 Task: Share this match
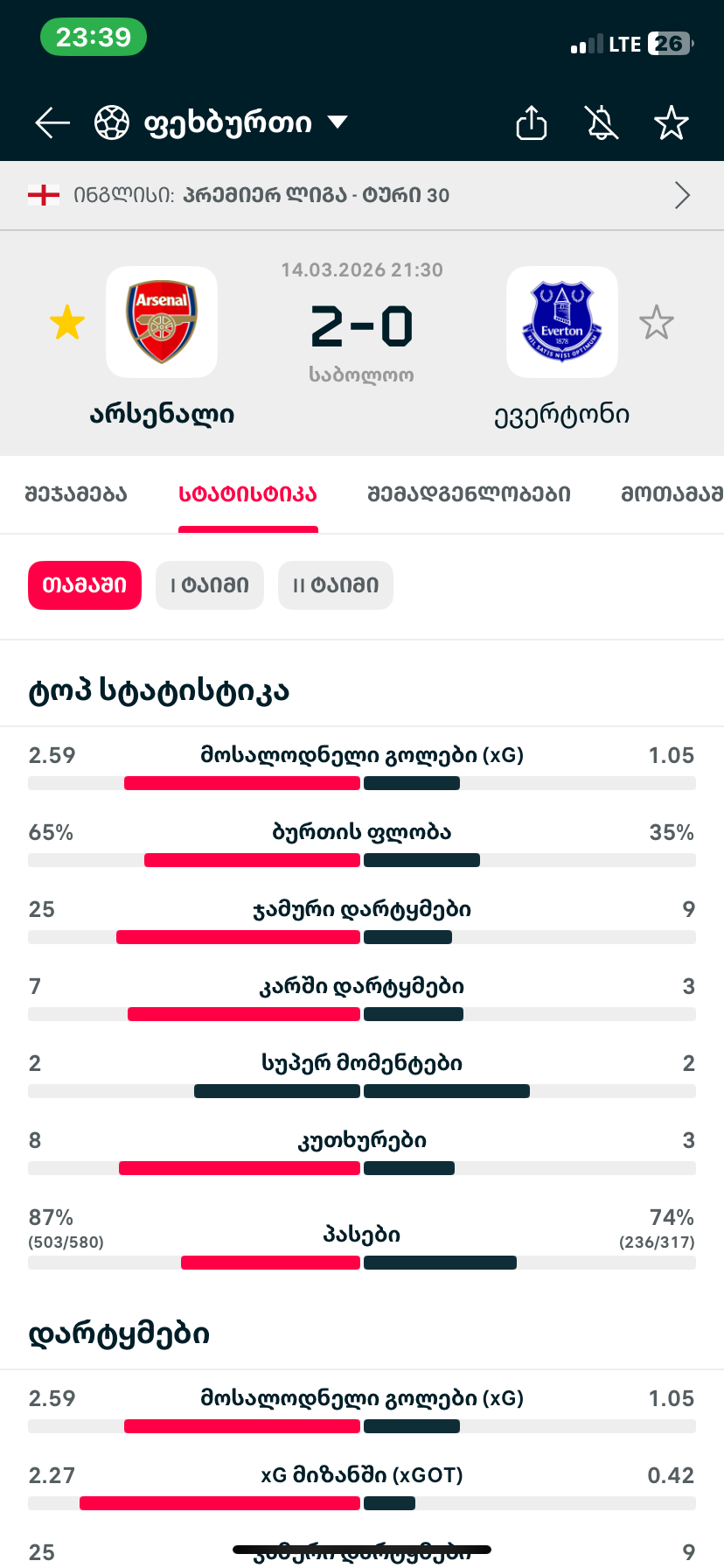tap(531, 123)
